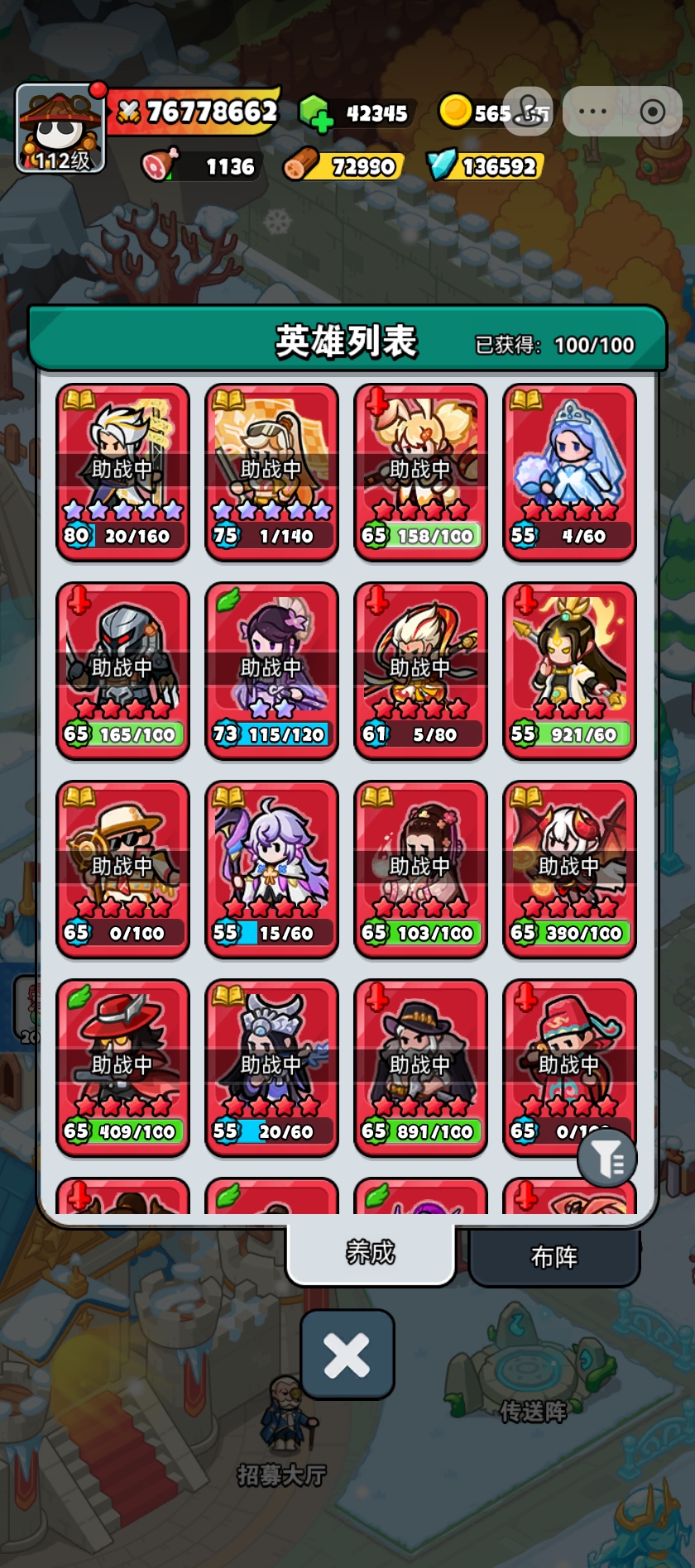View the red-hat hero showing 409/100
This screenshot has height=1568, width=695.
click(x=122, y=1068)
